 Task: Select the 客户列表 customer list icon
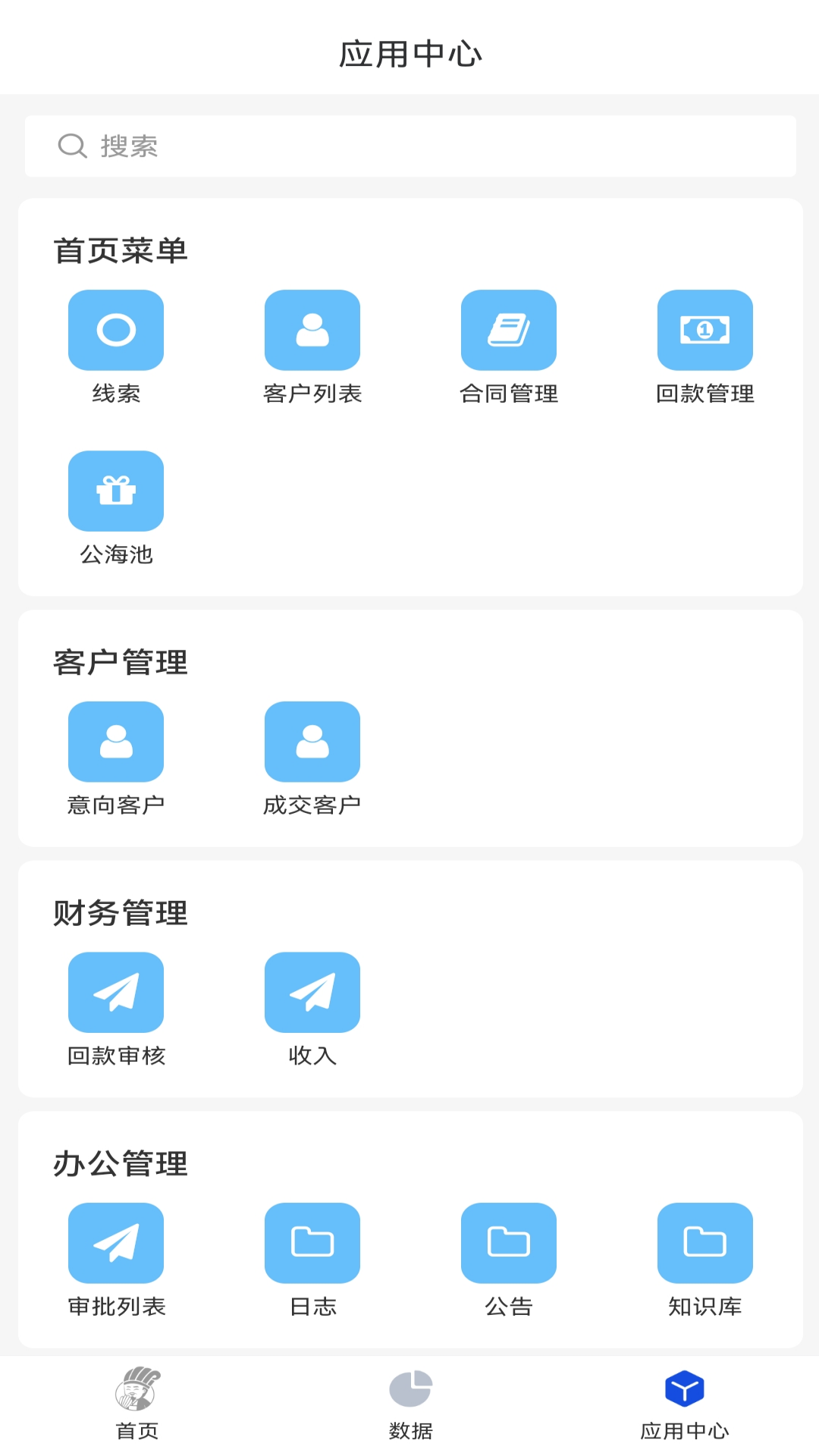pos(312,330)
